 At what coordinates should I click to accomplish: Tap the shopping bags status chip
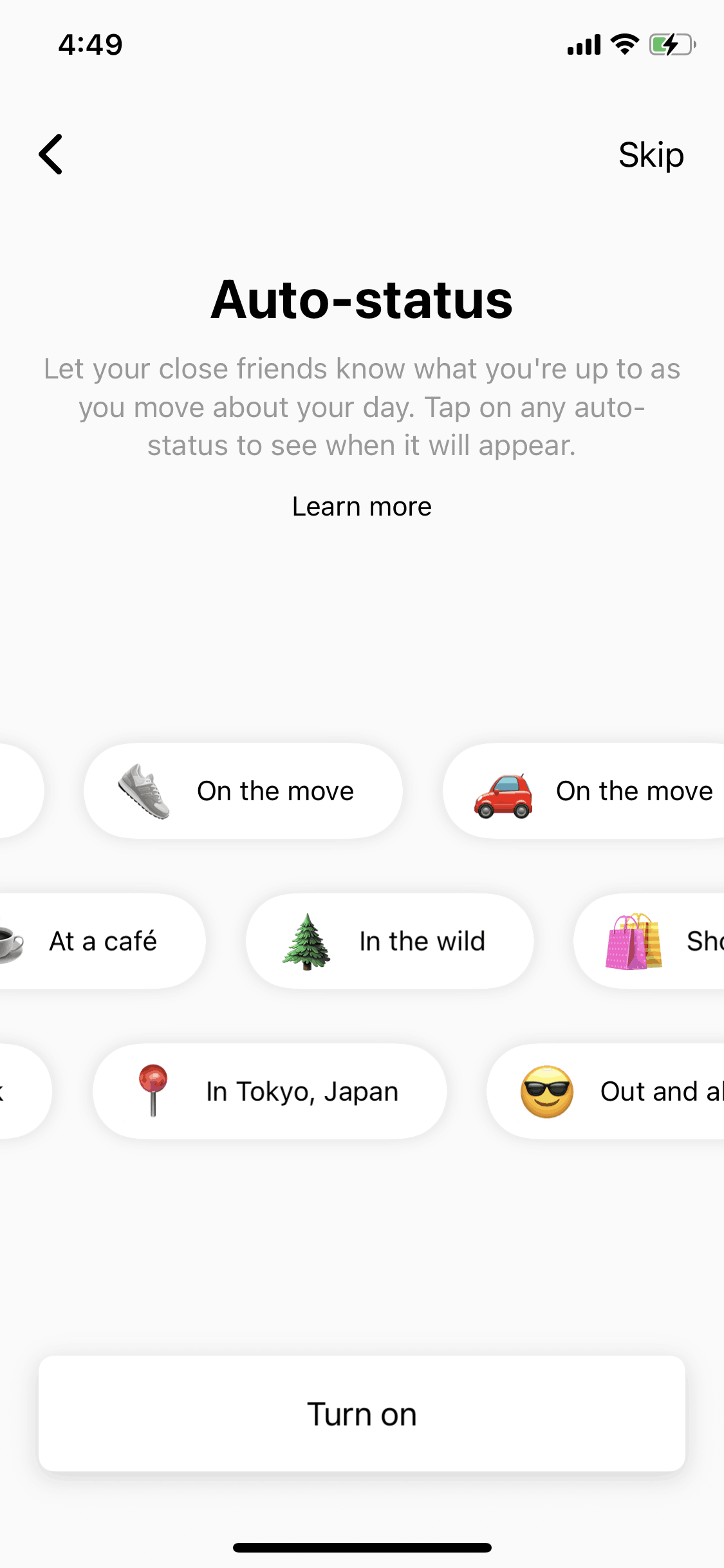pyautogui.click(x=649, y=941)
